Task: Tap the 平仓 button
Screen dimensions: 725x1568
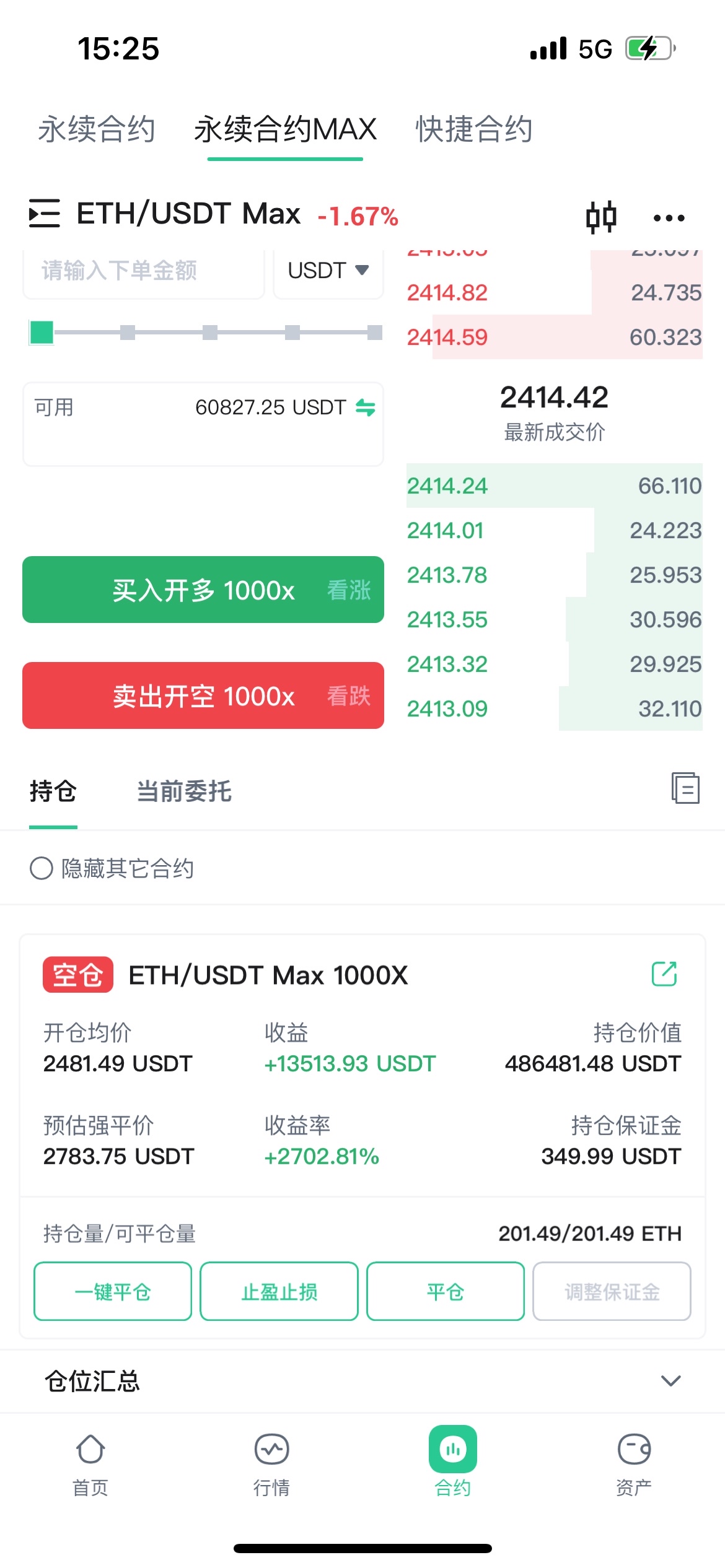Action: [446, 1291]
